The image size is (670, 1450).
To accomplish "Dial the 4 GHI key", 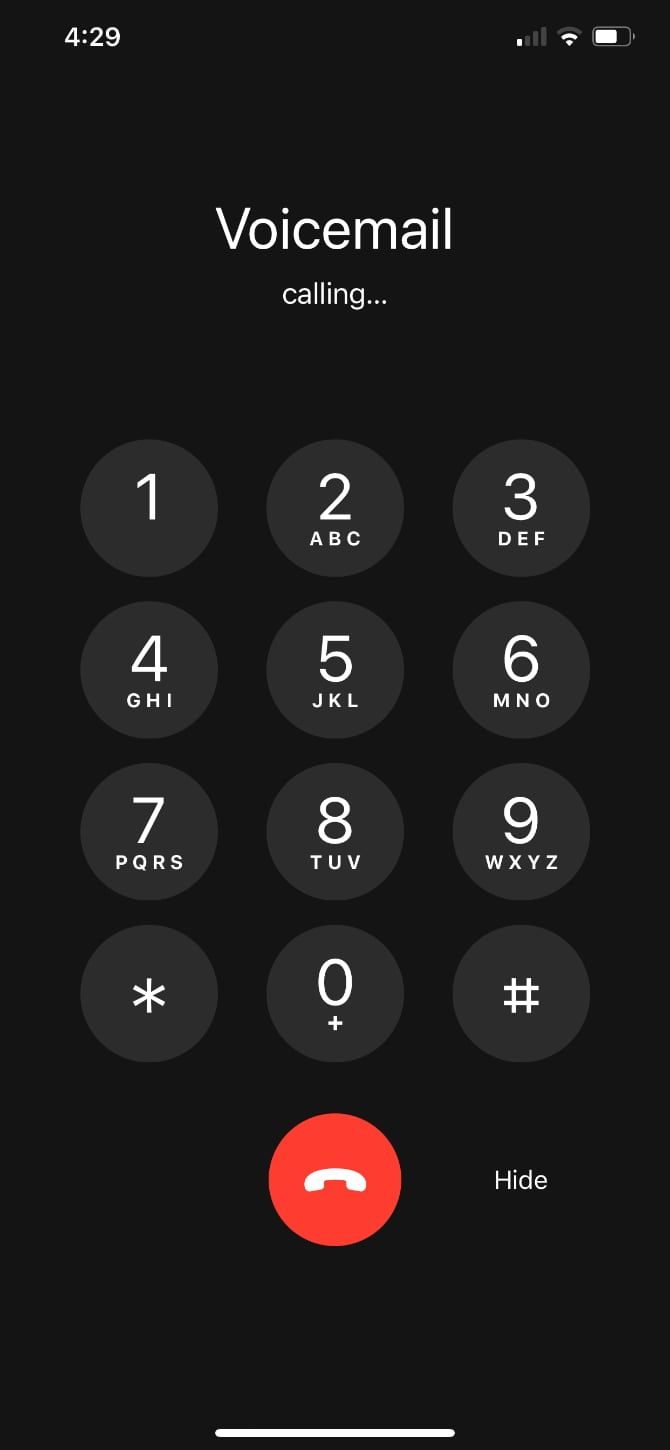I will tap(149, 670).
